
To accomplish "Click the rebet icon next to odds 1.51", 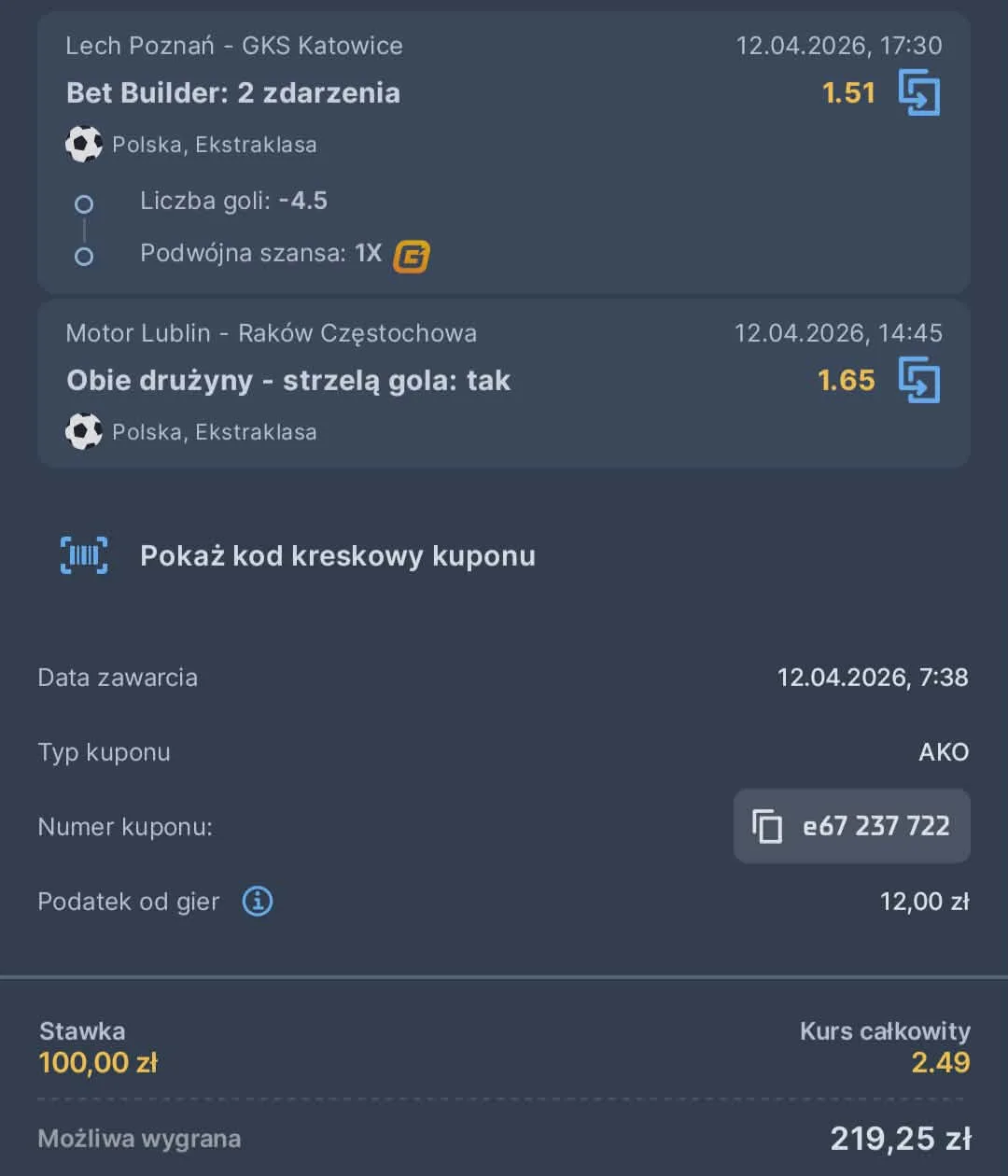I will (x=919, y=92).
